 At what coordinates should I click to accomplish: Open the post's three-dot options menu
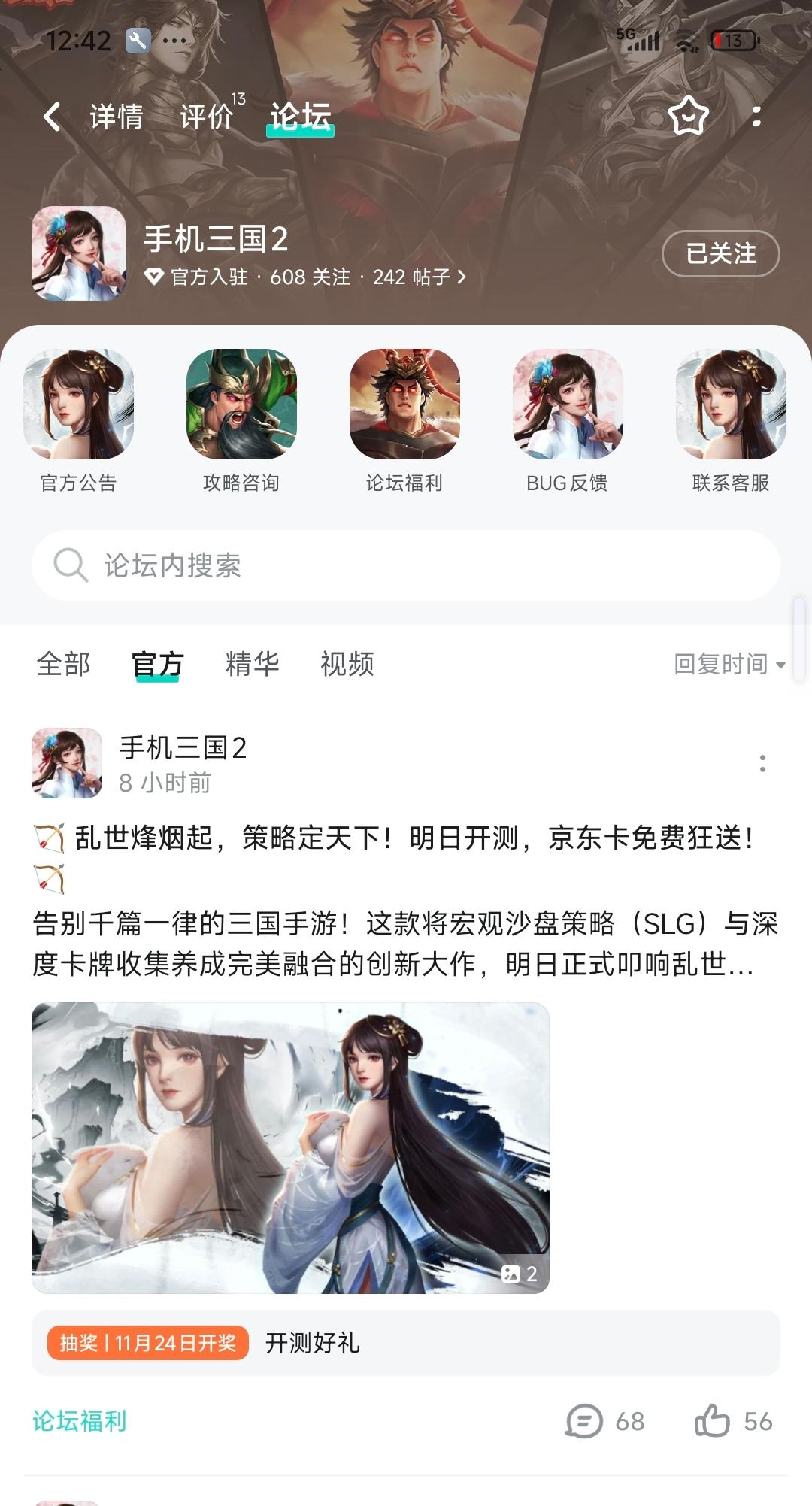pos(762,763)
